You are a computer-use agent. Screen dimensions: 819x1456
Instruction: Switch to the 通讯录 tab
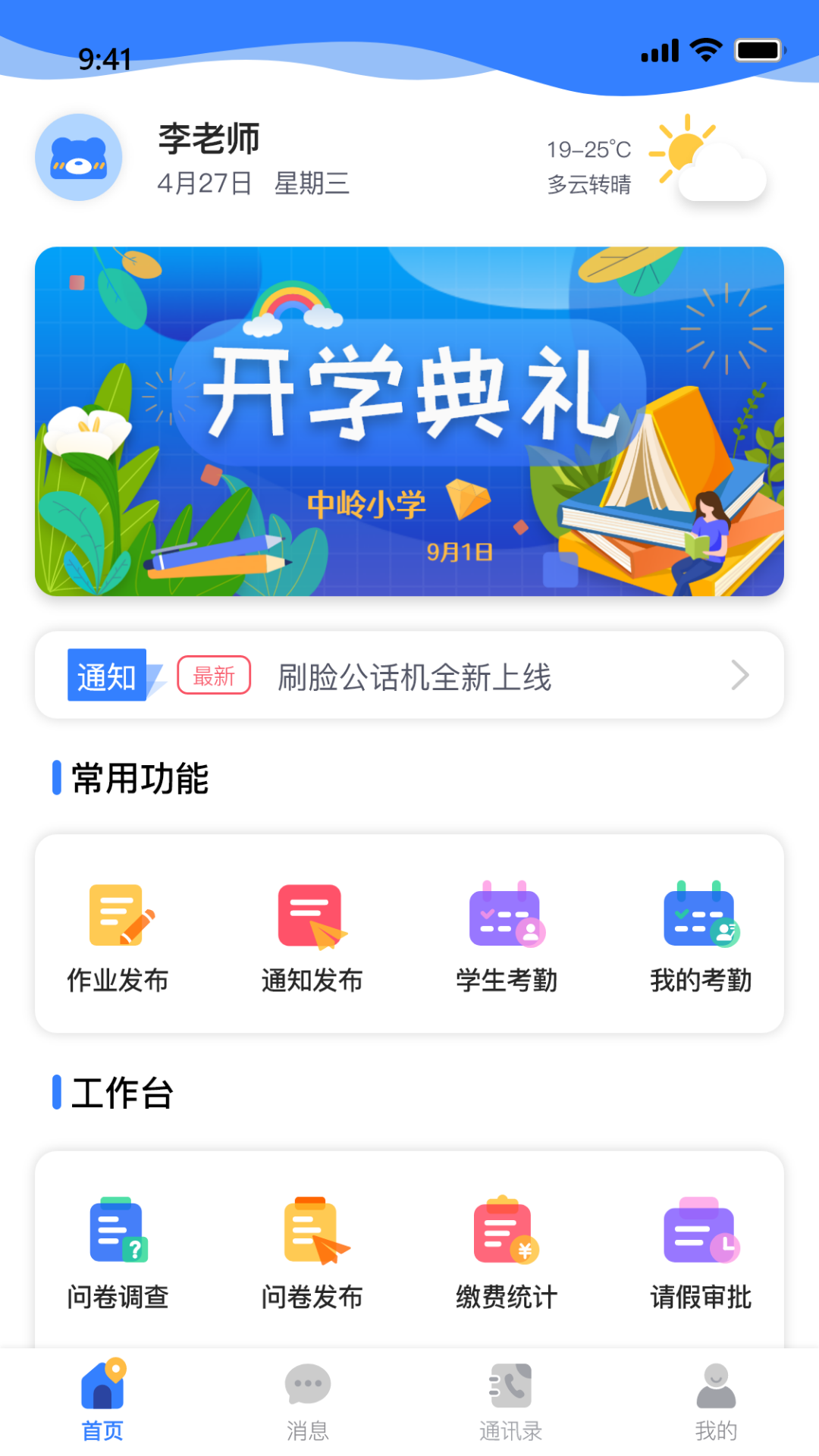(511, 1401)
